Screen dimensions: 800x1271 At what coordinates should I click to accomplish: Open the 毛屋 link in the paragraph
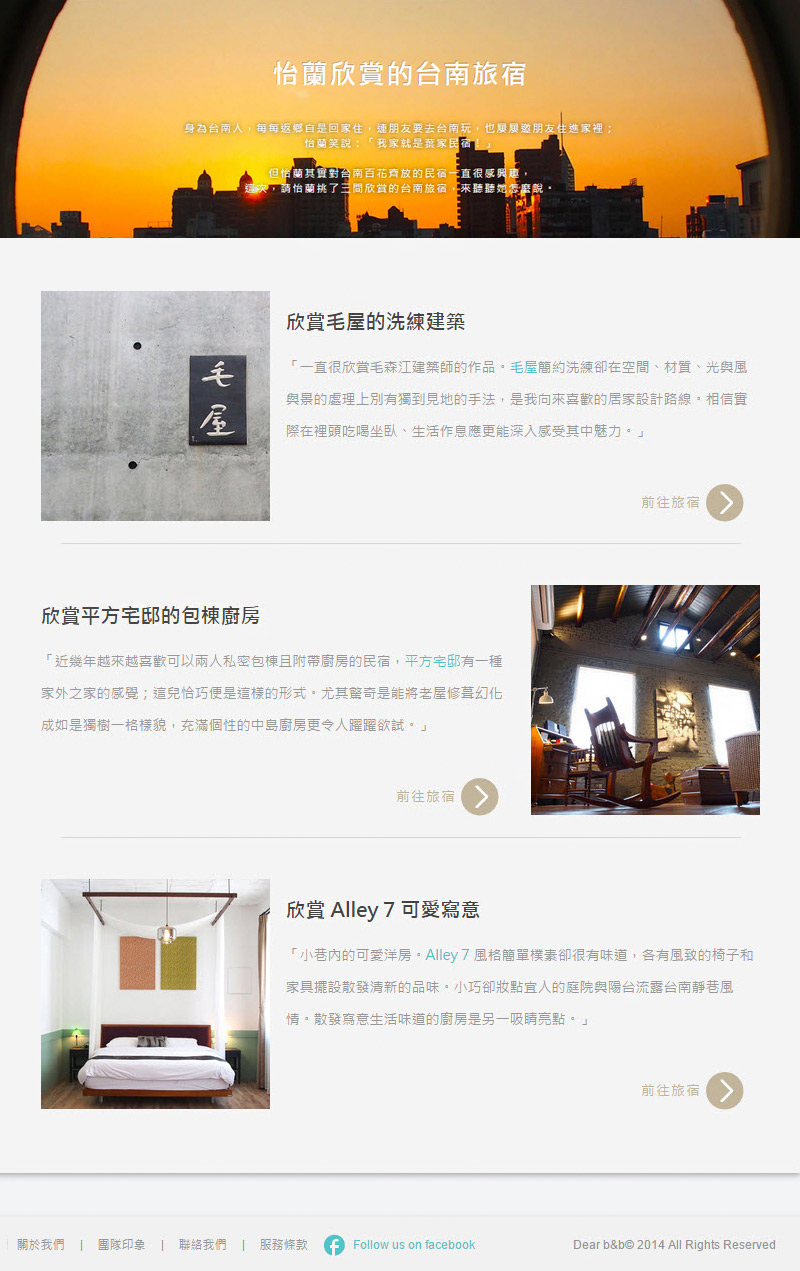(x=524, y=367)
